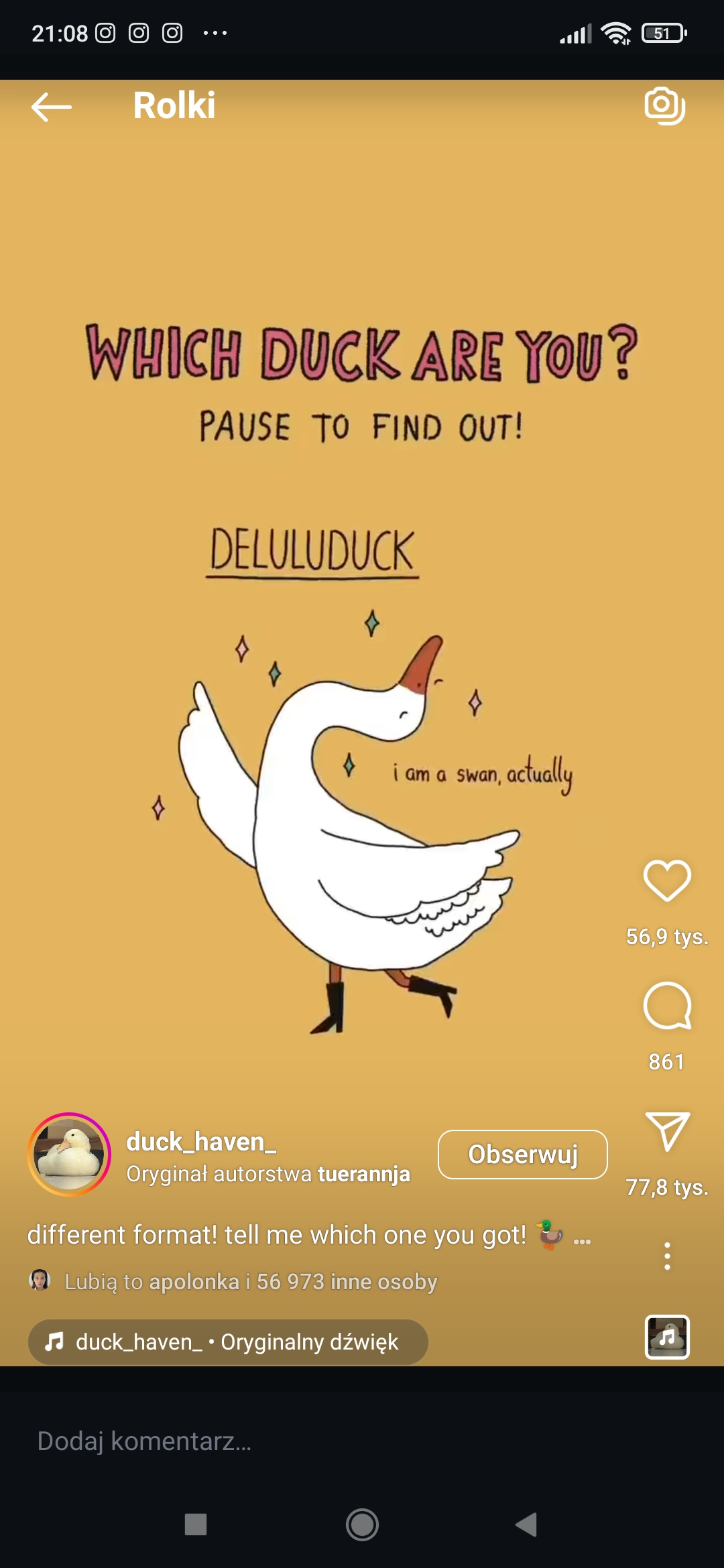See who liked: apolonka and 56 973 others

point(251,1281)
